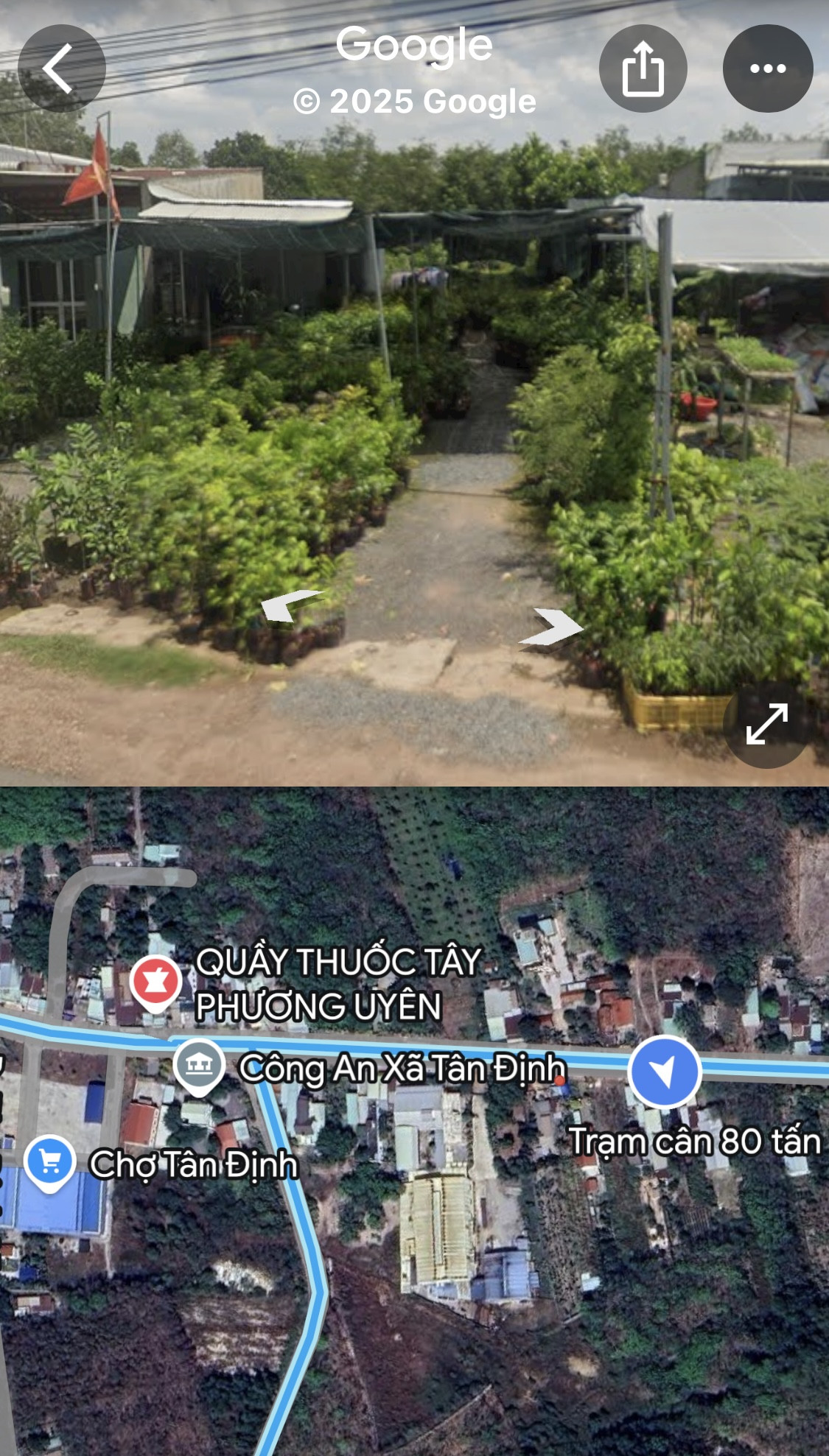The image size is (829, 1456).
Task: Open Quầy Thuốc Tây Phương Uyên pin
Action: point(155,982)
